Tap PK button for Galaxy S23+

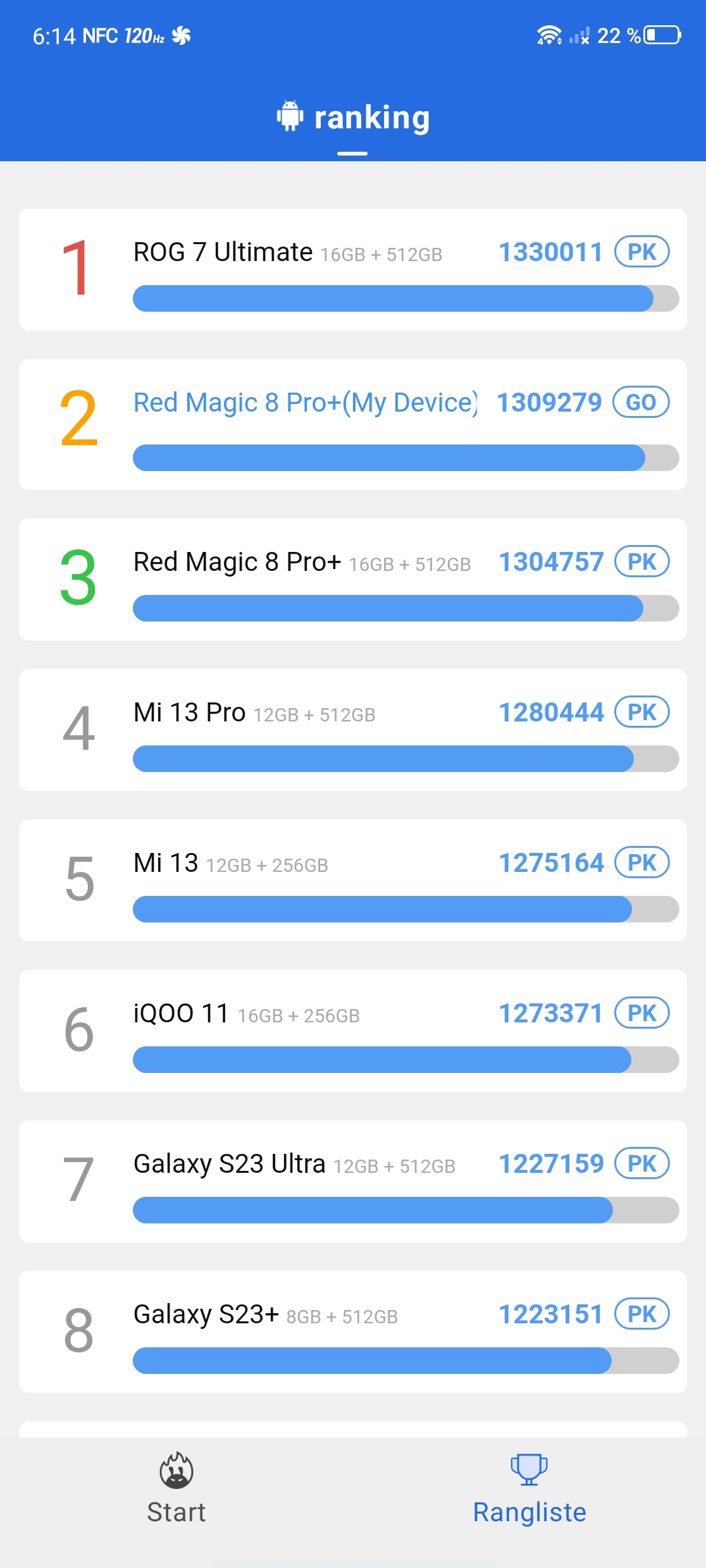641,1314
